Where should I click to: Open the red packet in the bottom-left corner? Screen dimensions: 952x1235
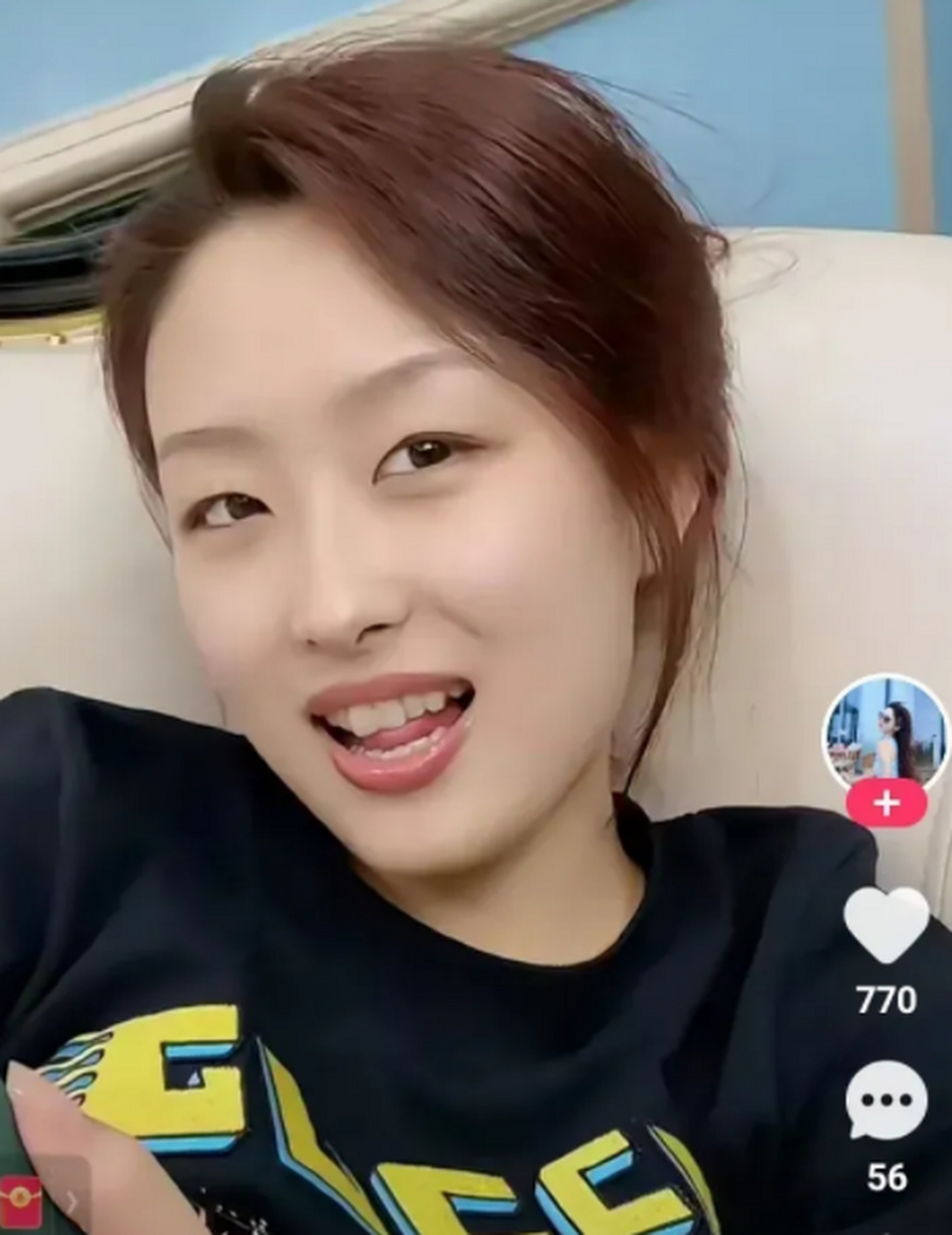[19, 1199]
